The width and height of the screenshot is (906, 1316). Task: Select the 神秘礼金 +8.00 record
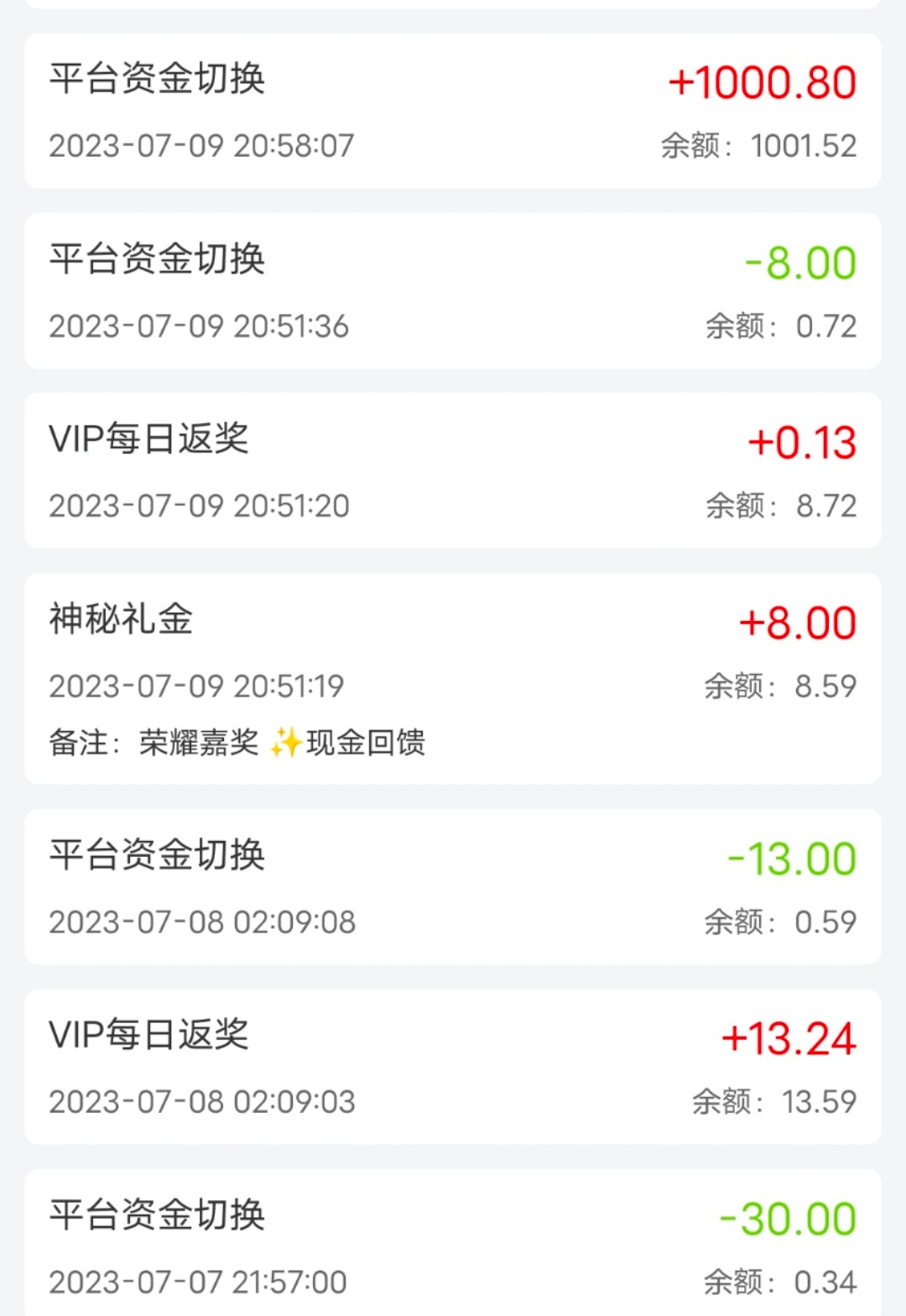(x=453, y=678)
